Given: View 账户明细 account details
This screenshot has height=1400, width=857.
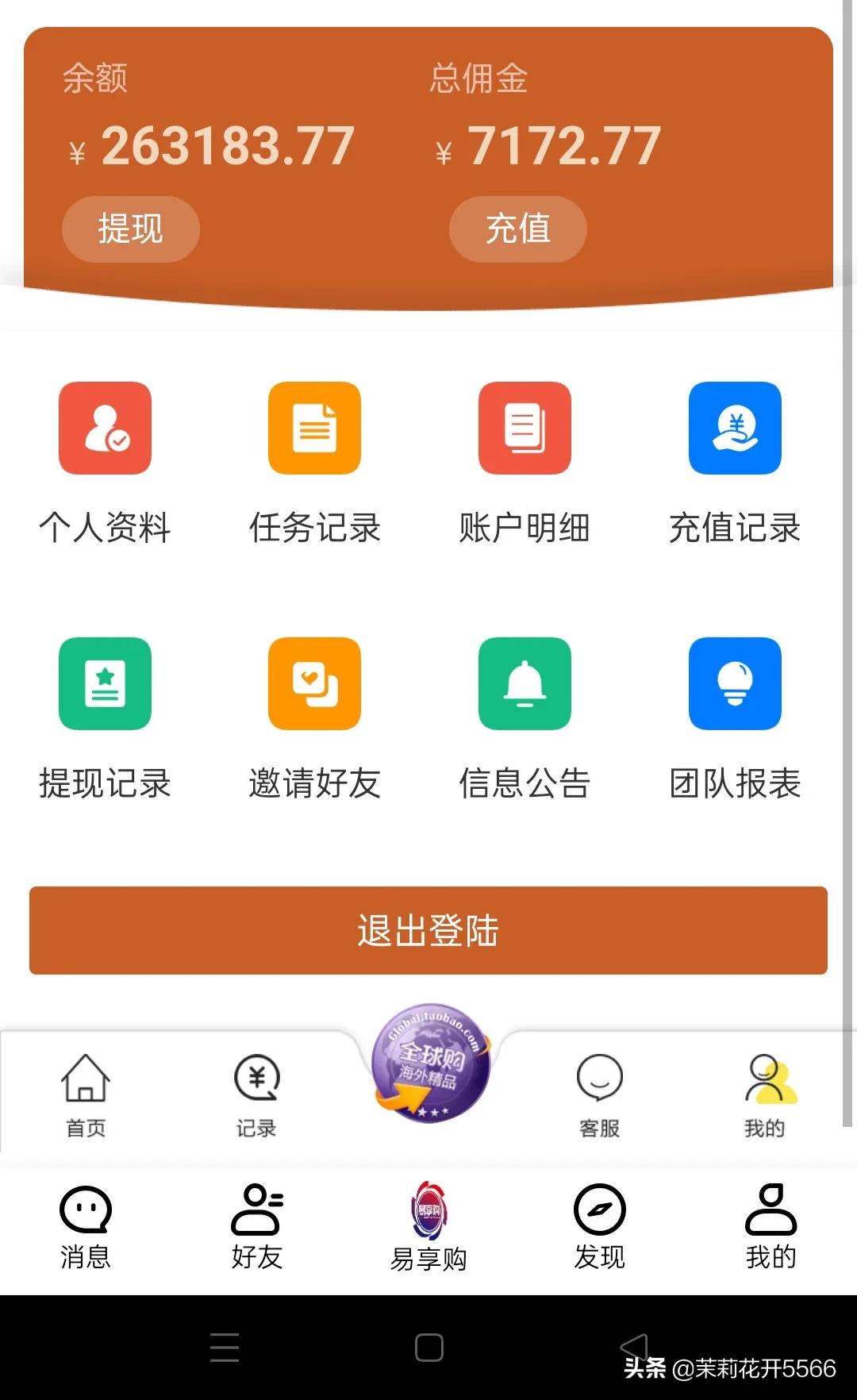Looking at the screenshot, I should 525,427.
